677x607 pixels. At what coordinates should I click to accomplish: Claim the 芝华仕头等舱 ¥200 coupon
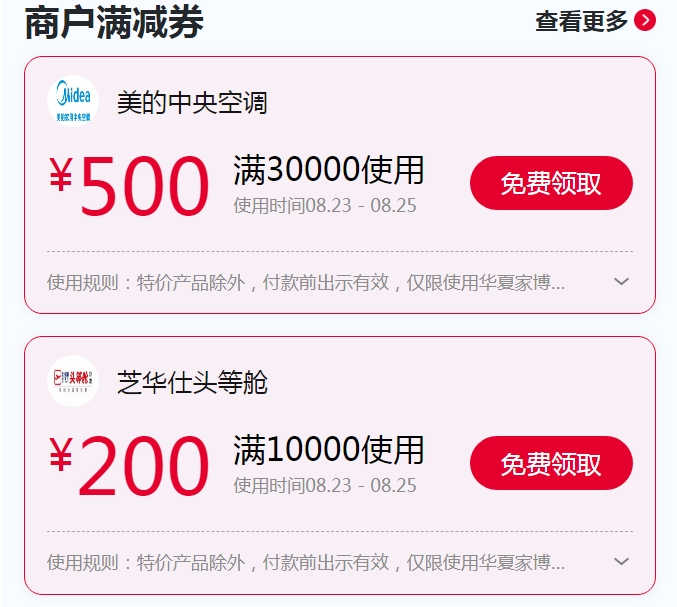point(551,463)
